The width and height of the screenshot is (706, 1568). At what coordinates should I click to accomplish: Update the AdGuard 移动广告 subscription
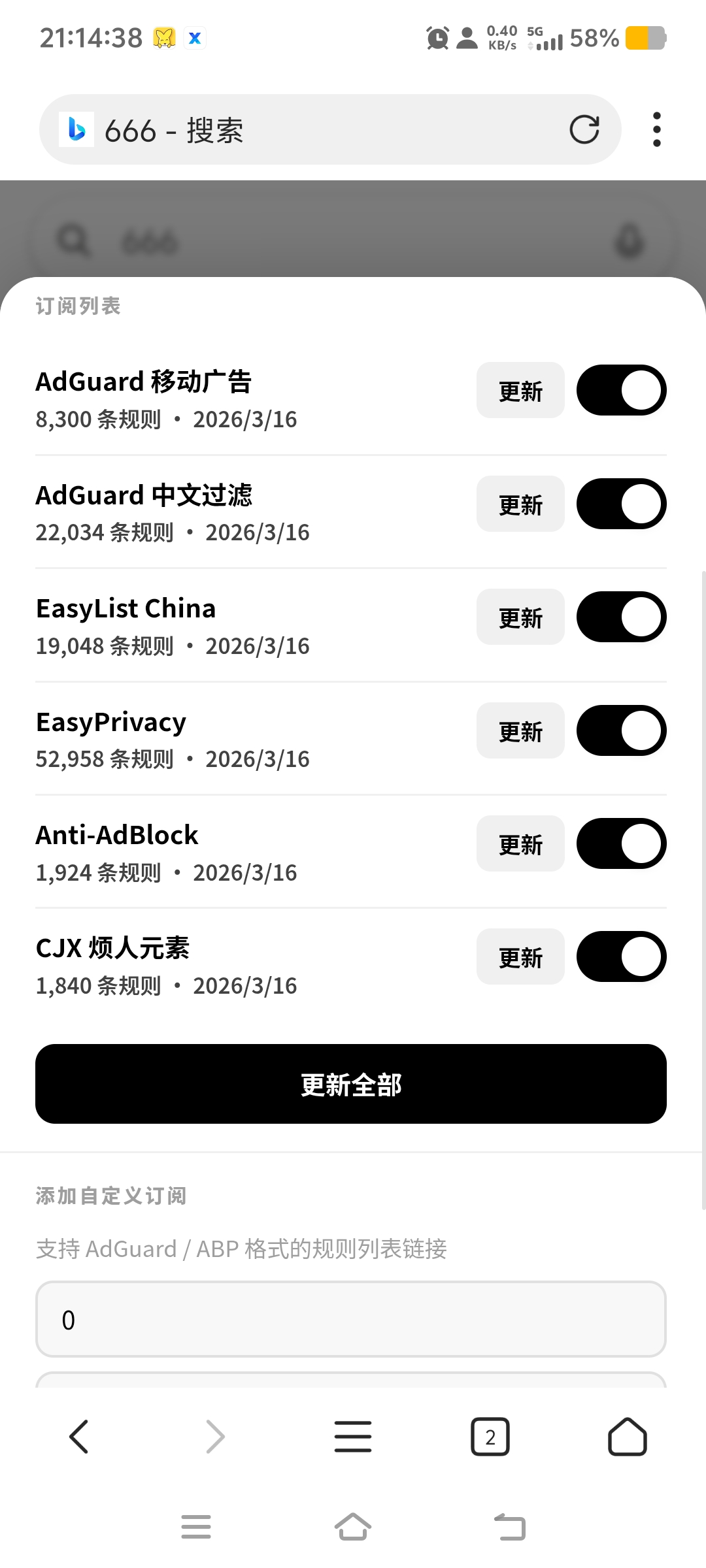[520, 391]
